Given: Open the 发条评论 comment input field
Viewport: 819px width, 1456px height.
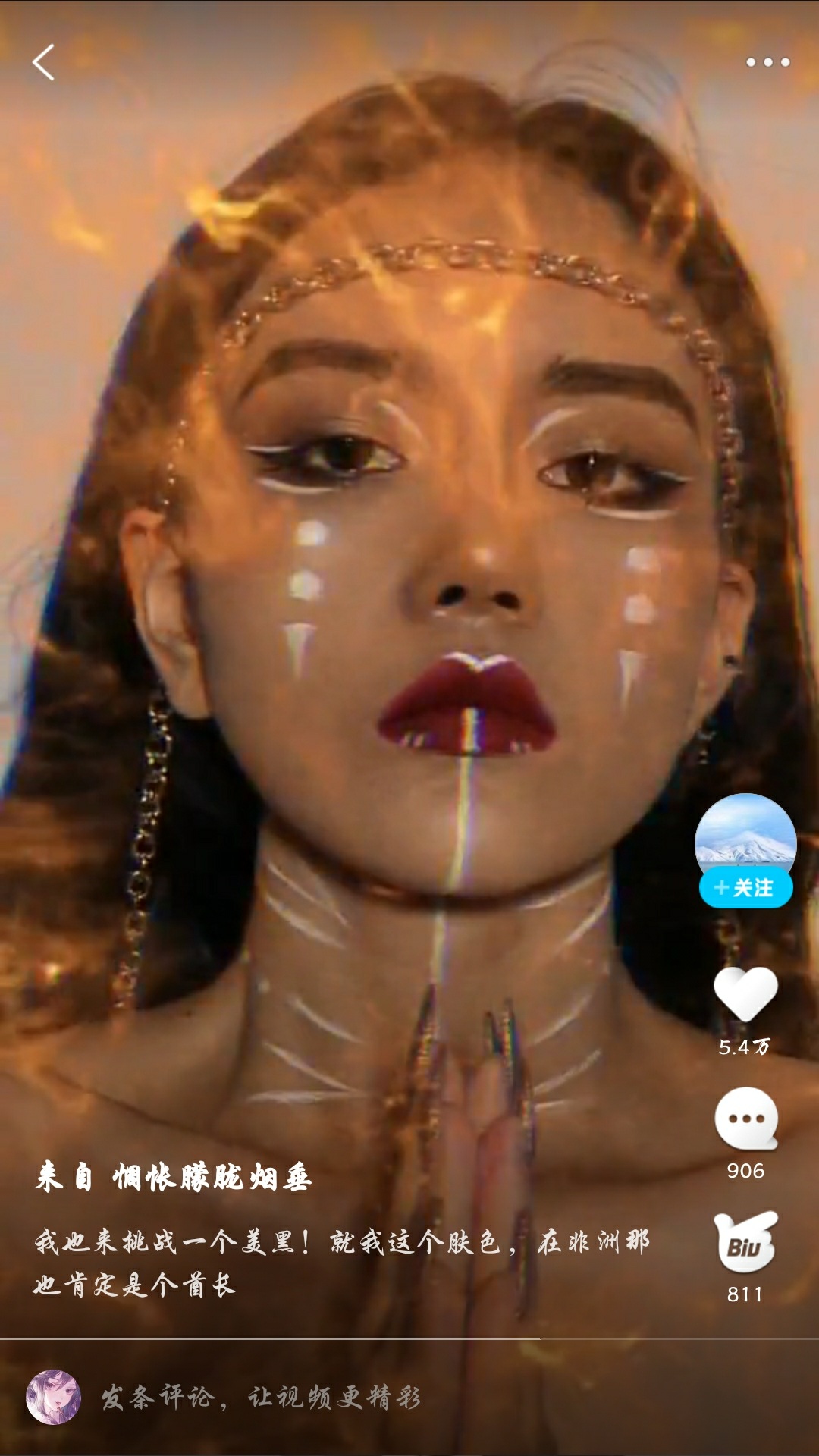Looking at the screenshot, I should coord(262,1397).
